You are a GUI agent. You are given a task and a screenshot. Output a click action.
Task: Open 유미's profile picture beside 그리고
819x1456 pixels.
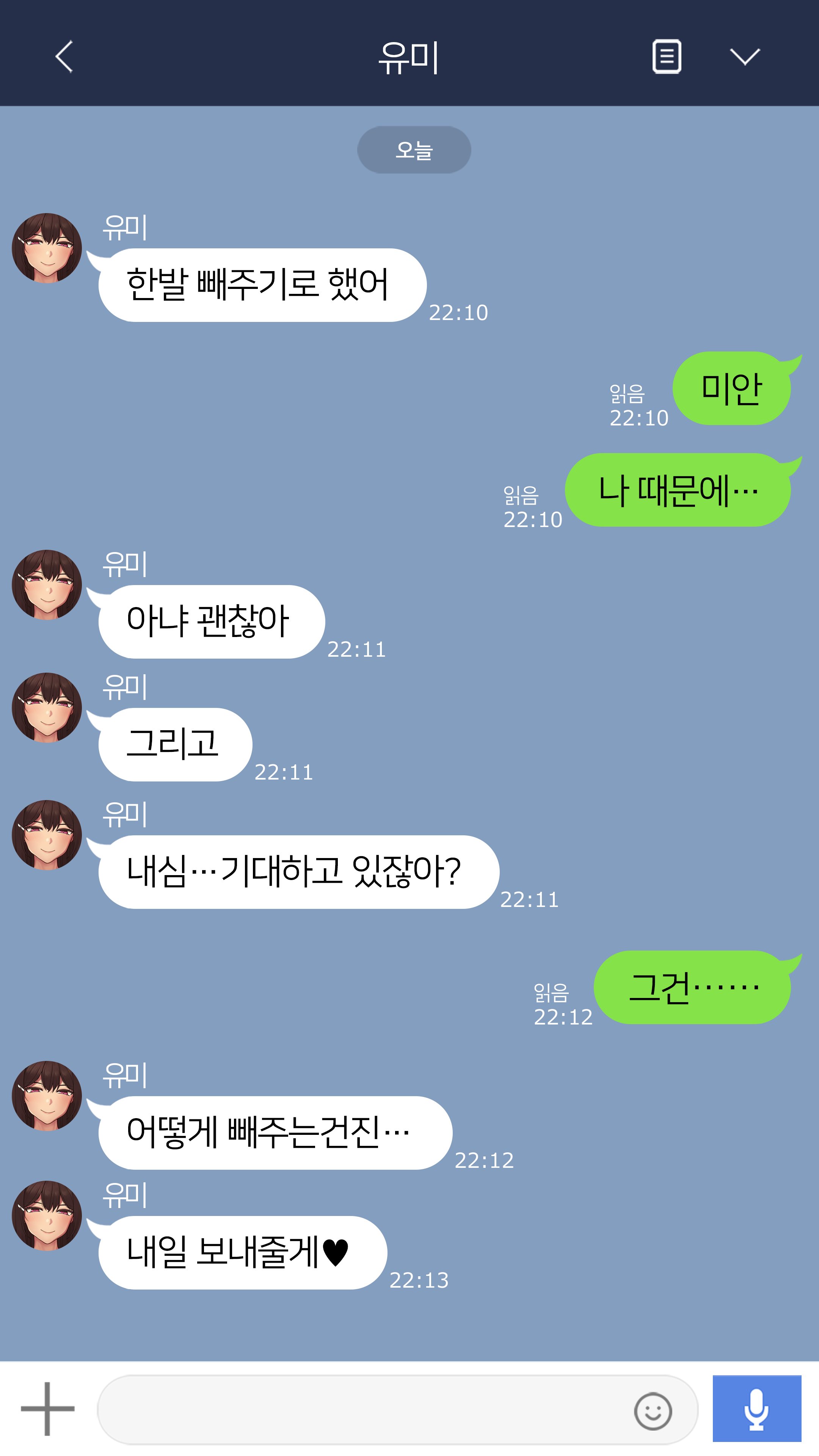click(47, 708)
